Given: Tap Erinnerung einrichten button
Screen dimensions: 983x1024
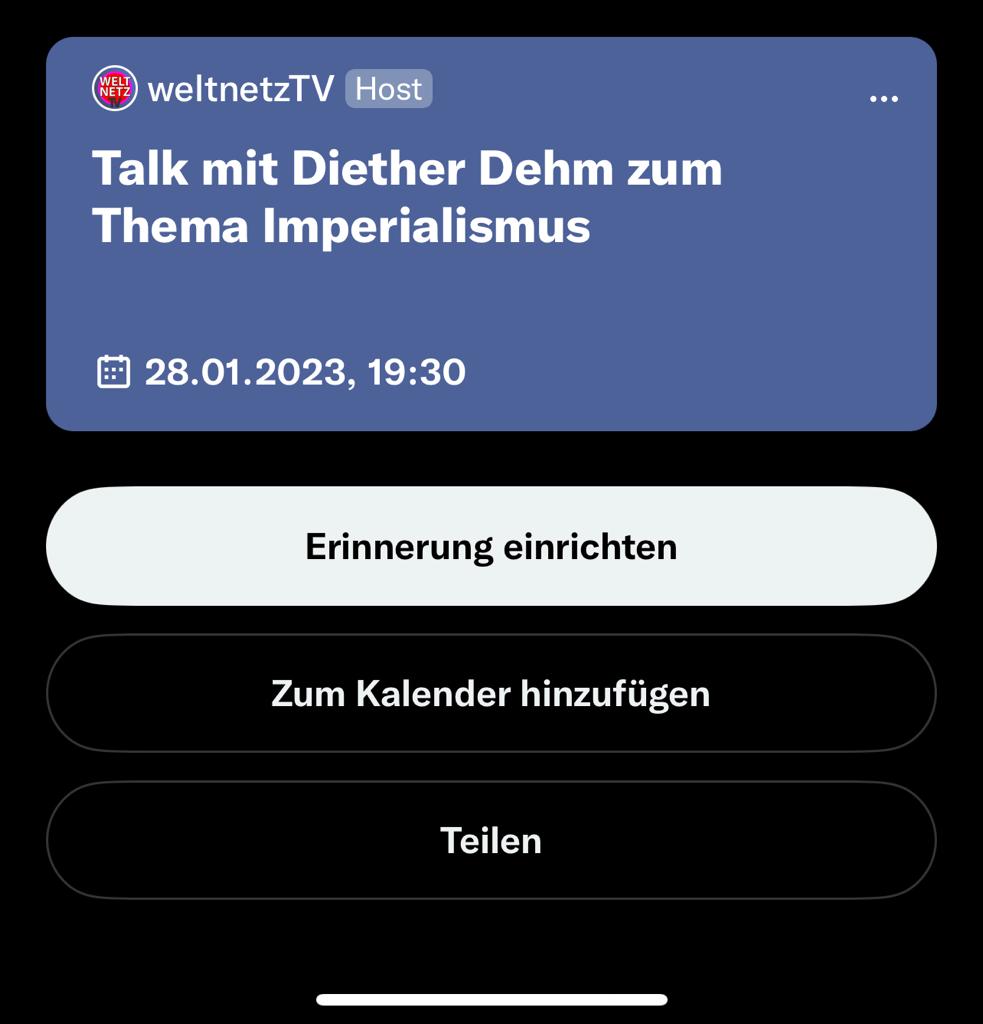Looking at the screenshot, I should 491,546.
